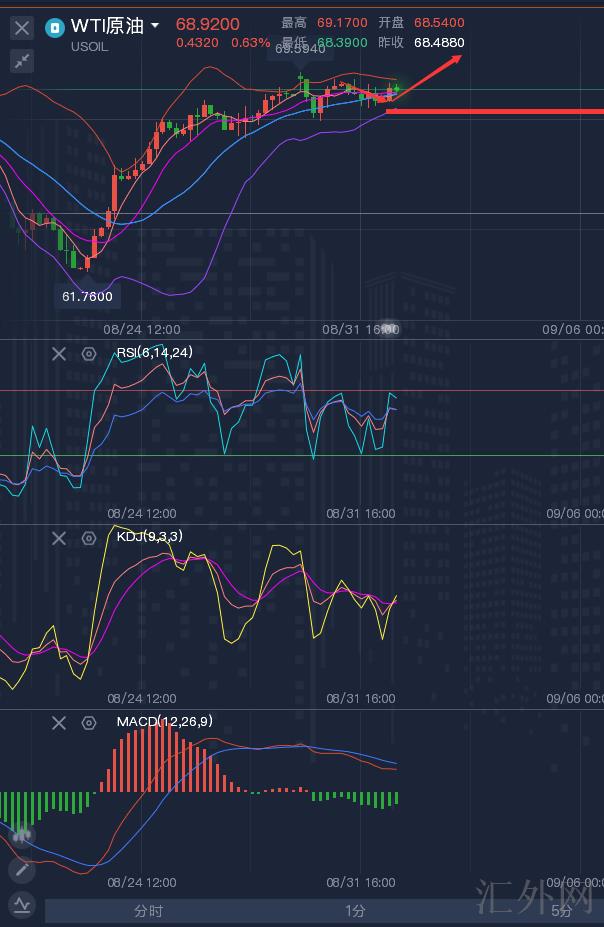Switch to the 分时 timeframe
This screenshot has width=604, height=927.
tap(148, 910)
